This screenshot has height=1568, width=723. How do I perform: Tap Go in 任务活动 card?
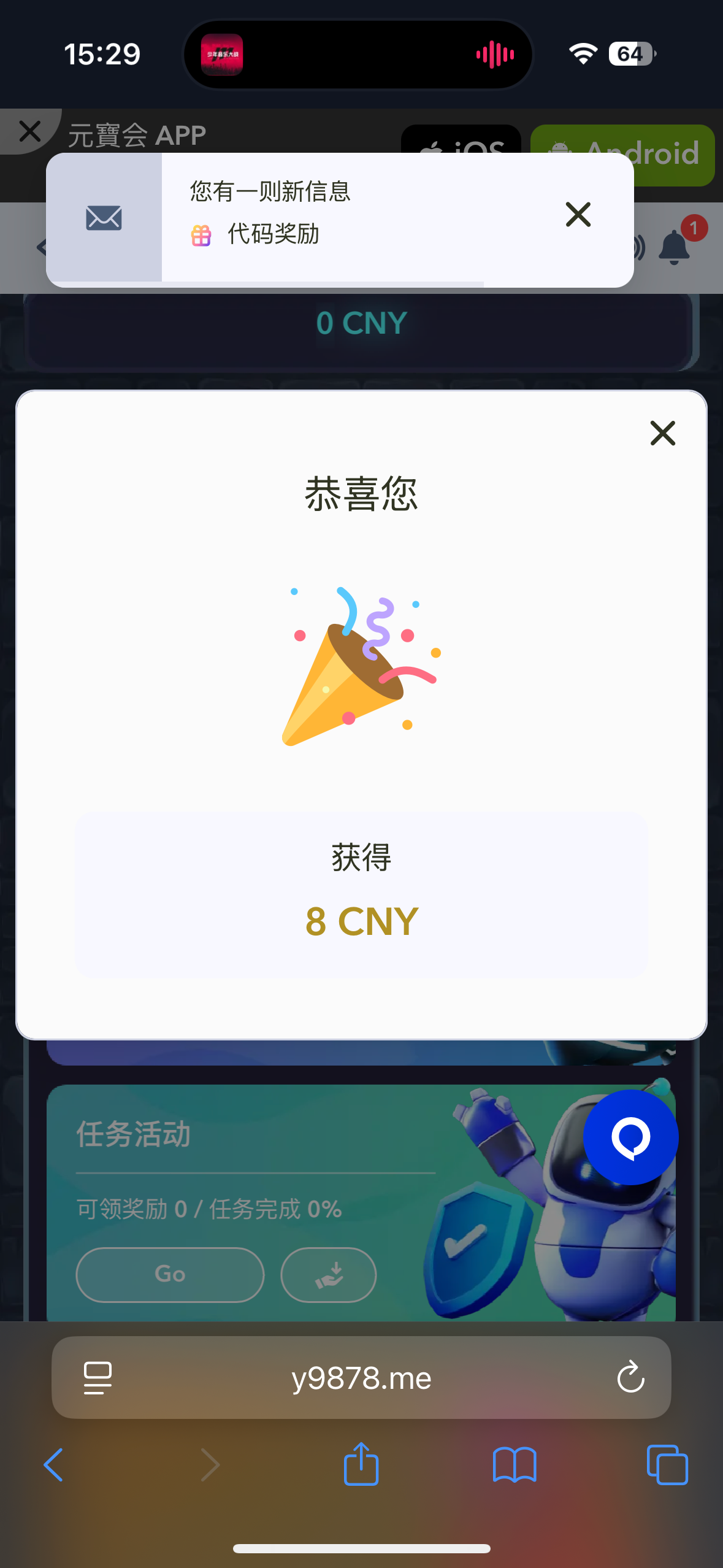pyautogui.click(x=170, y=1274)
